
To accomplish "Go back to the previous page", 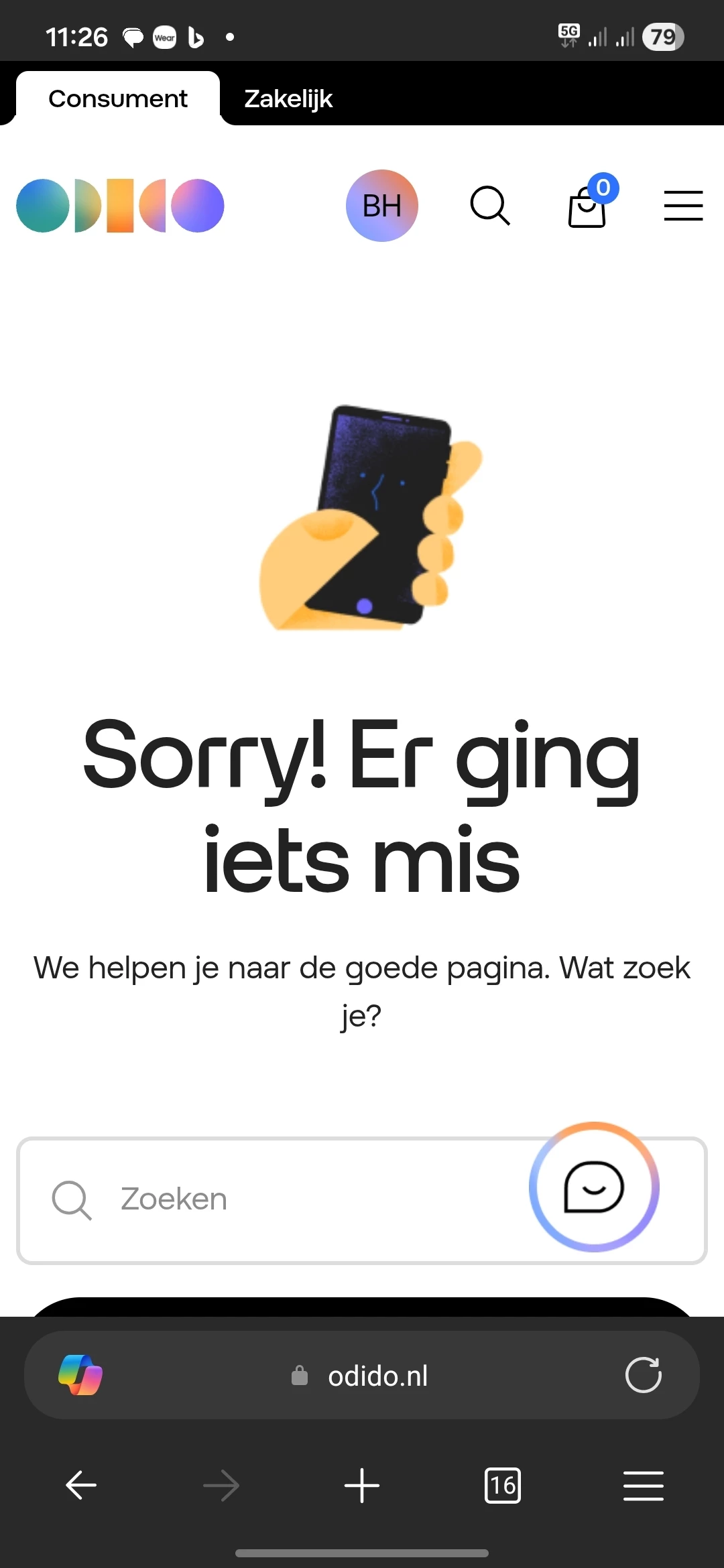I will tap(81, 1486).
